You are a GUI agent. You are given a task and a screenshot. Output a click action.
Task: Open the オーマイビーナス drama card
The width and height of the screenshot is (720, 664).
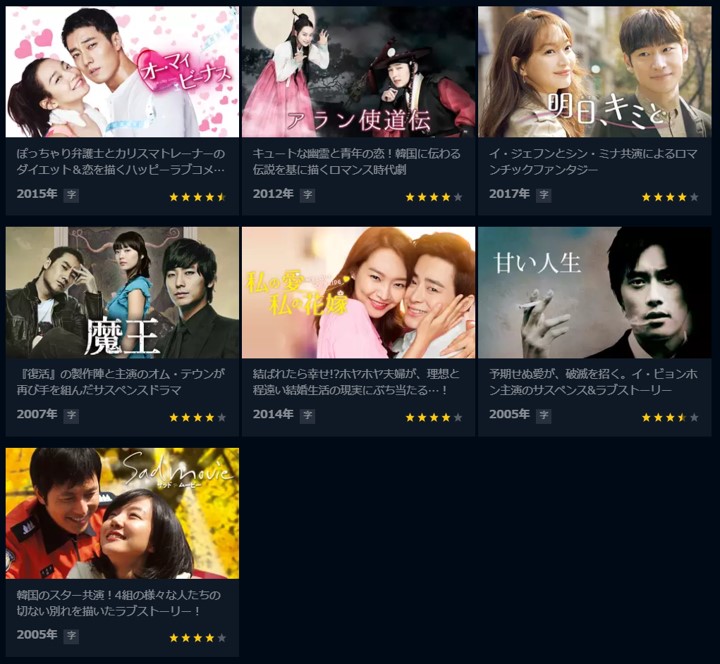click(122, 72)
